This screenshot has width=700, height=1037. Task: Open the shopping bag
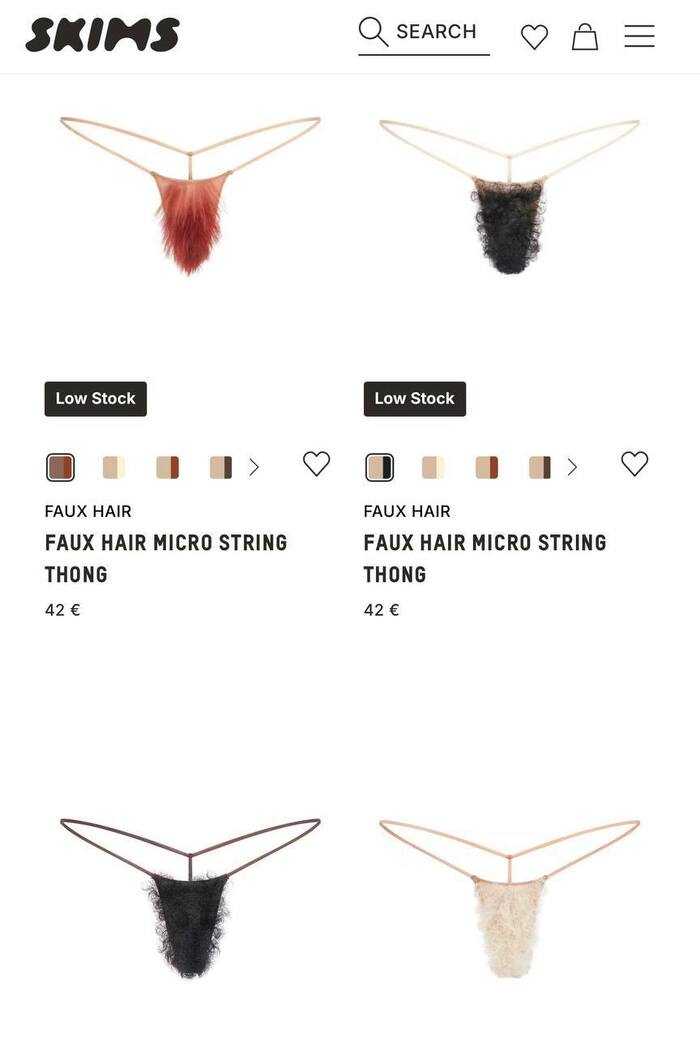[x=585, y=37]
